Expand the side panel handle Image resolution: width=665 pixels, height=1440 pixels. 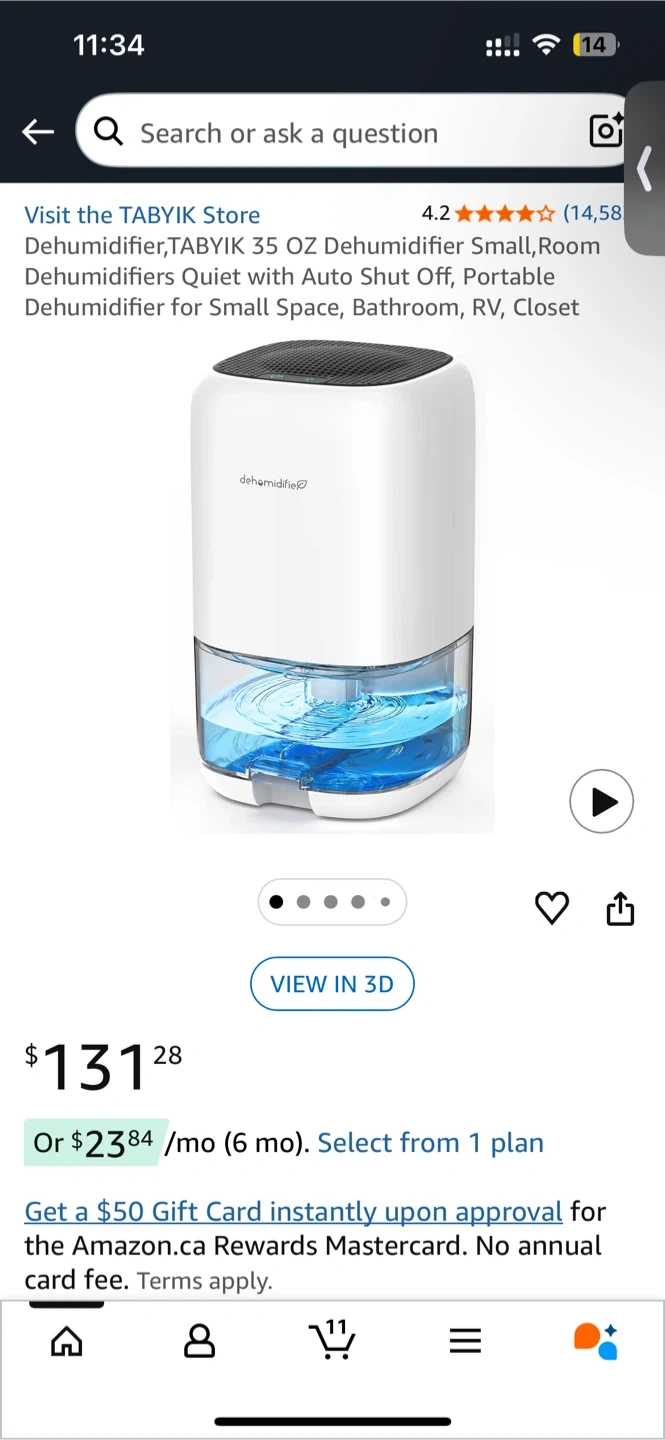[645, 170]
